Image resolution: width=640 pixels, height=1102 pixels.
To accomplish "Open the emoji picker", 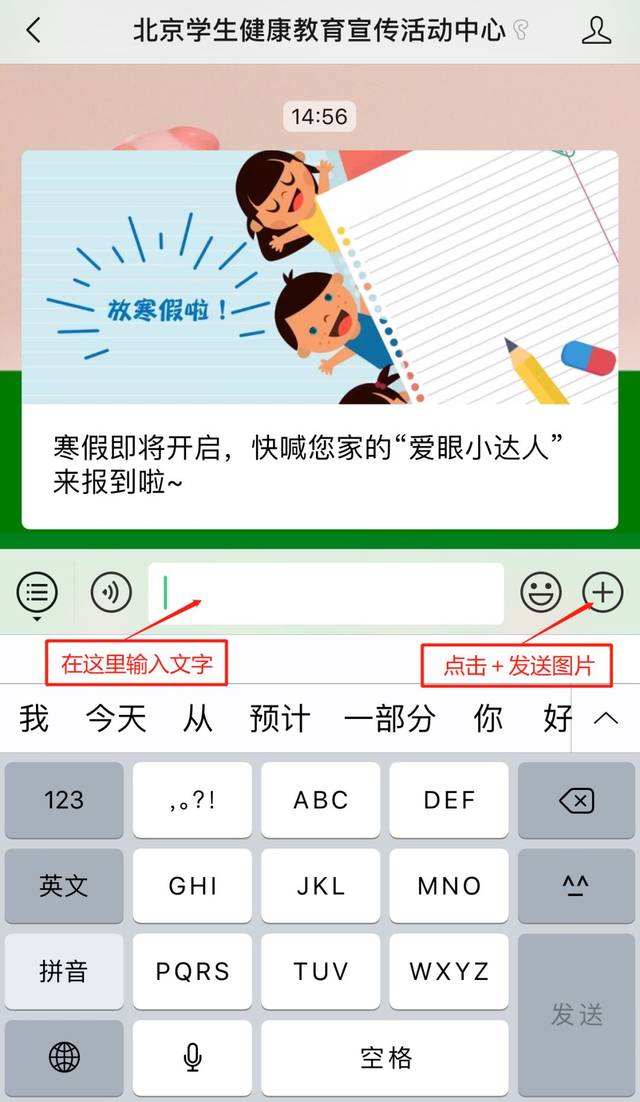I will click(x=540, y=592).
